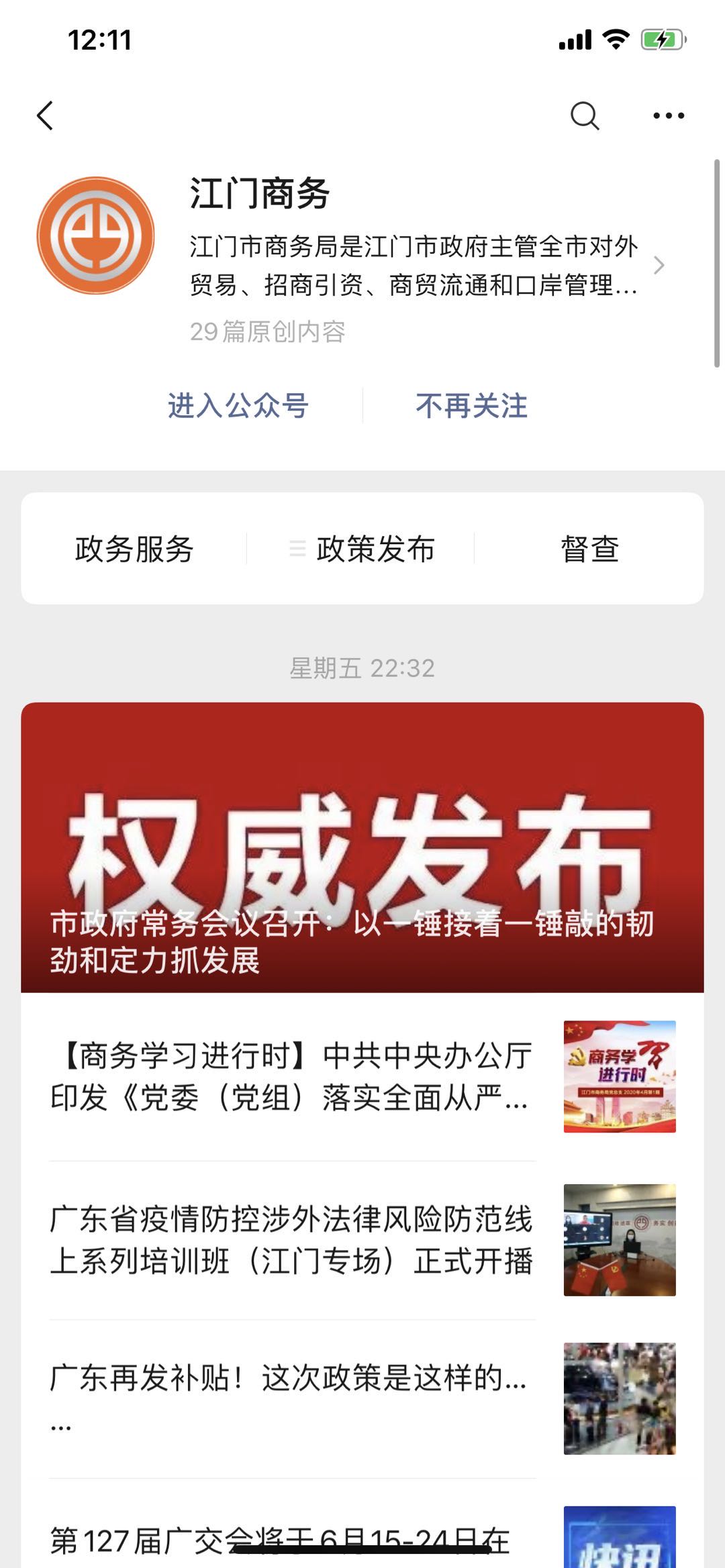Image resolution: width=725 pixels, height=1568 pixels.
Task: Tap 不再关注 to unfollow
Action: pyautogui.click(x=471, y=406)
